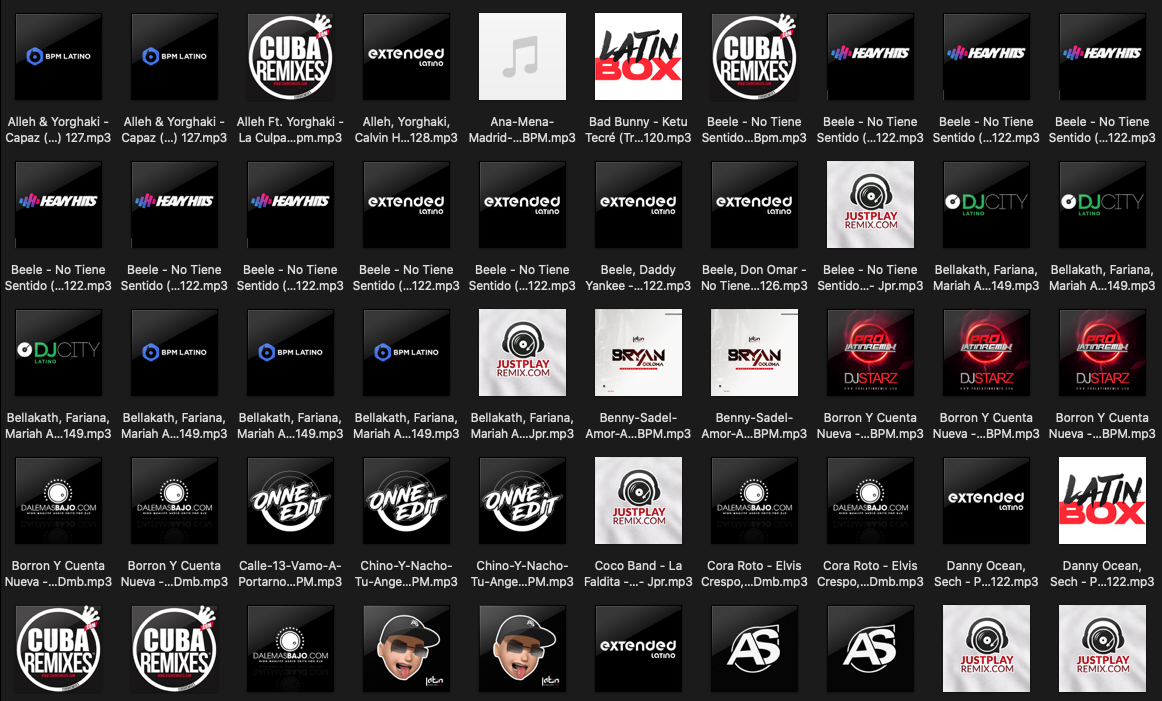Open the Bellakath, Fariana Jpr.mp3 with JustPlay artwork
This screenshot has height=701, width=1162.
click(522, 352)
